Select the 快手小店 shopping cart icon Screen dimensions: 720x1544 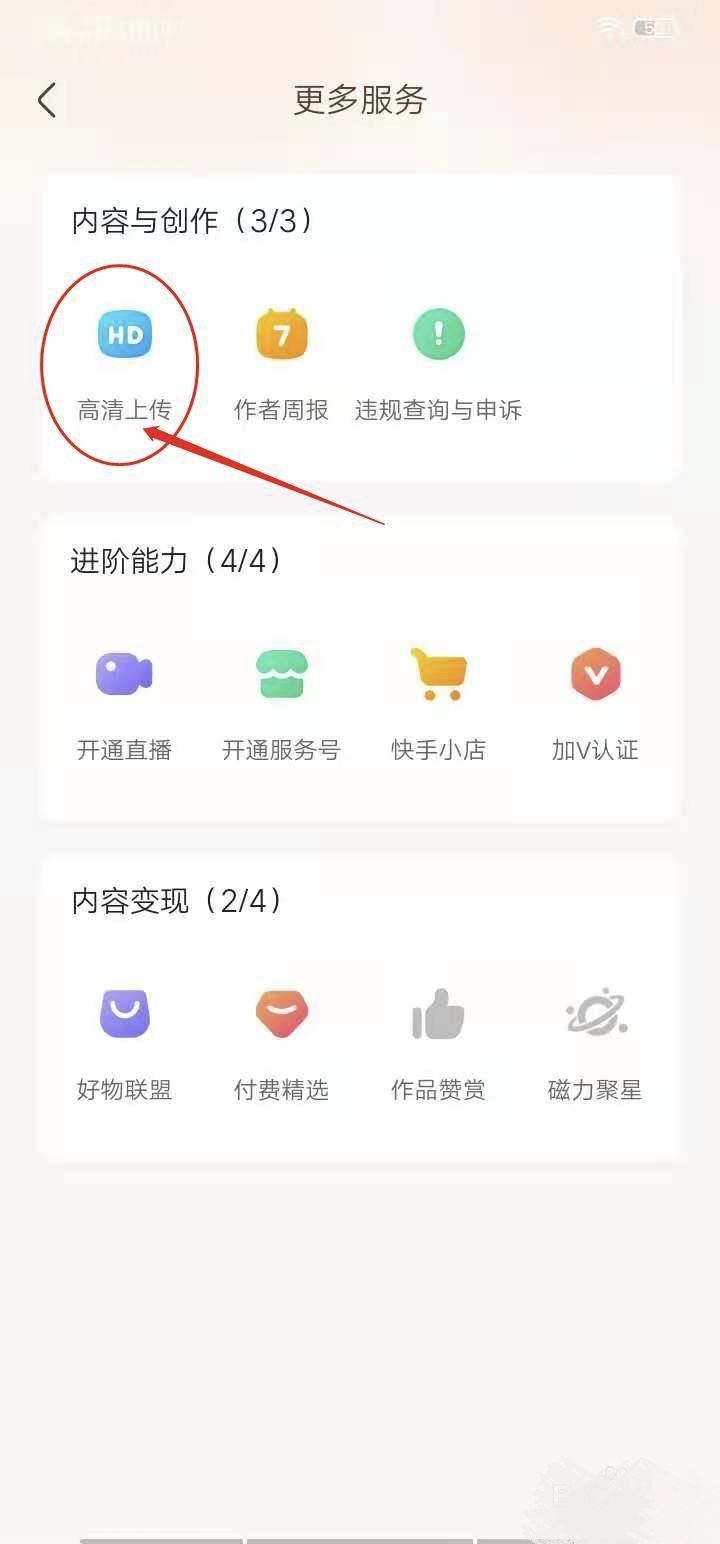(x=439, y=675)
